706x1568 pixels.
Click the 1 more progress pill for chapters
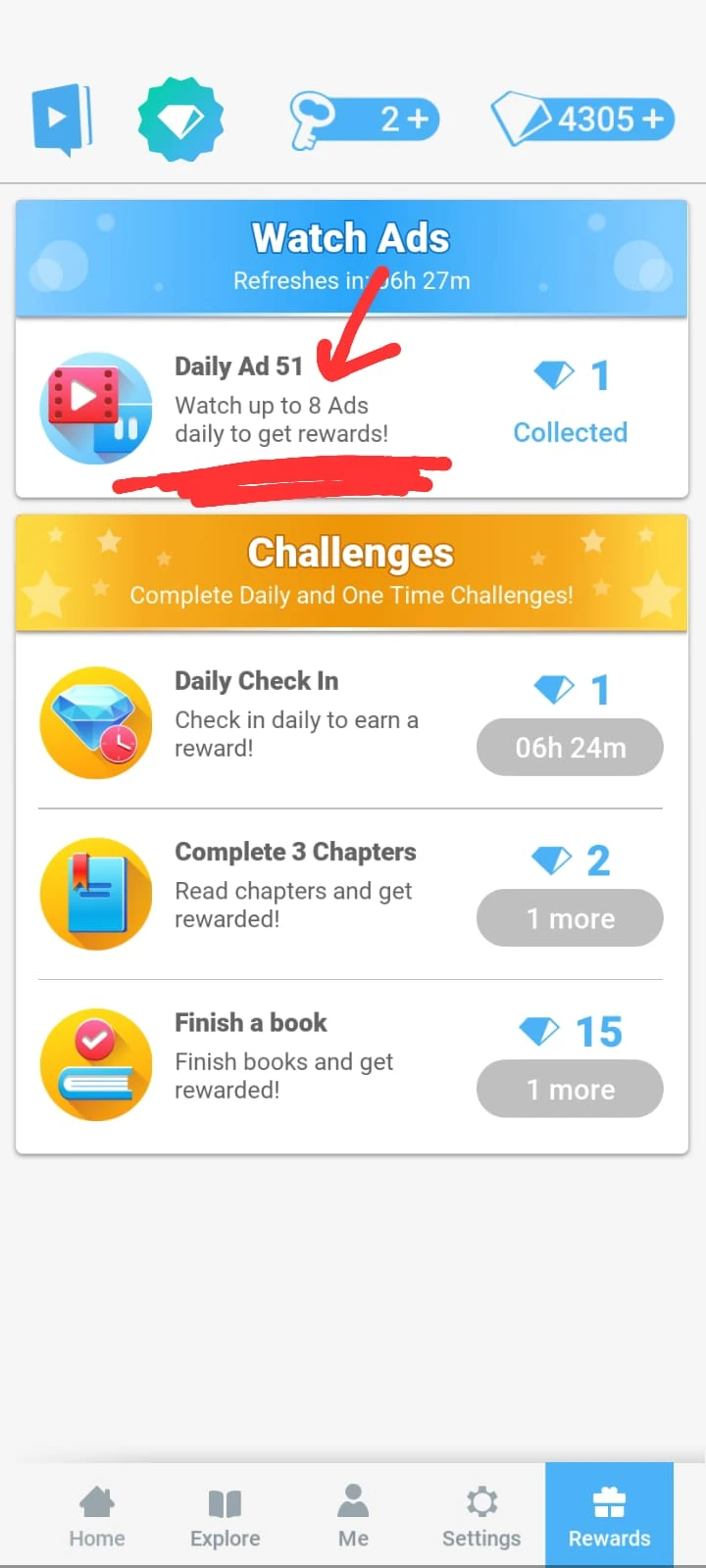pos(570,917)
